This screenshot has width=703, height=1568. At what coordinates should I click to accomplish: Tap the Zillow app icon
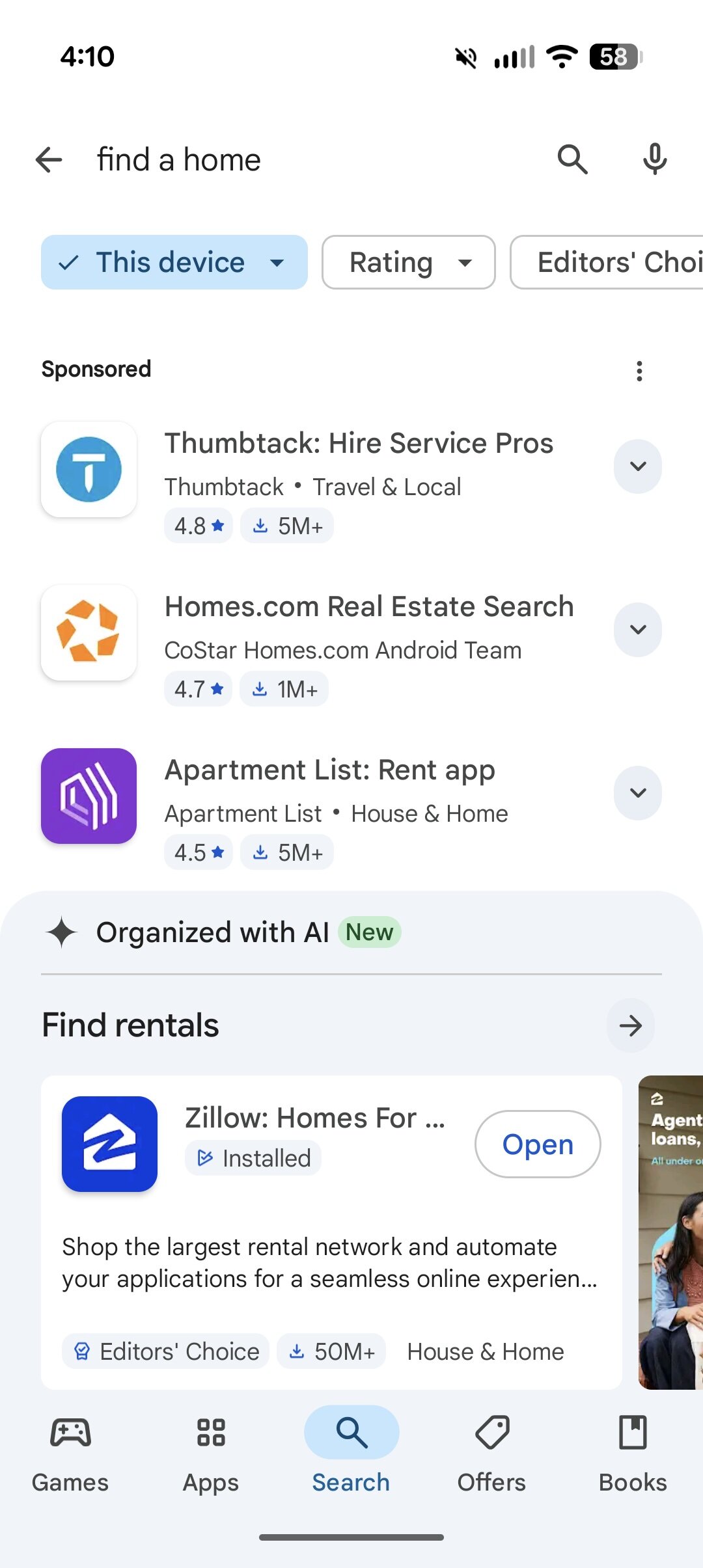click(x=109, y=1144)
